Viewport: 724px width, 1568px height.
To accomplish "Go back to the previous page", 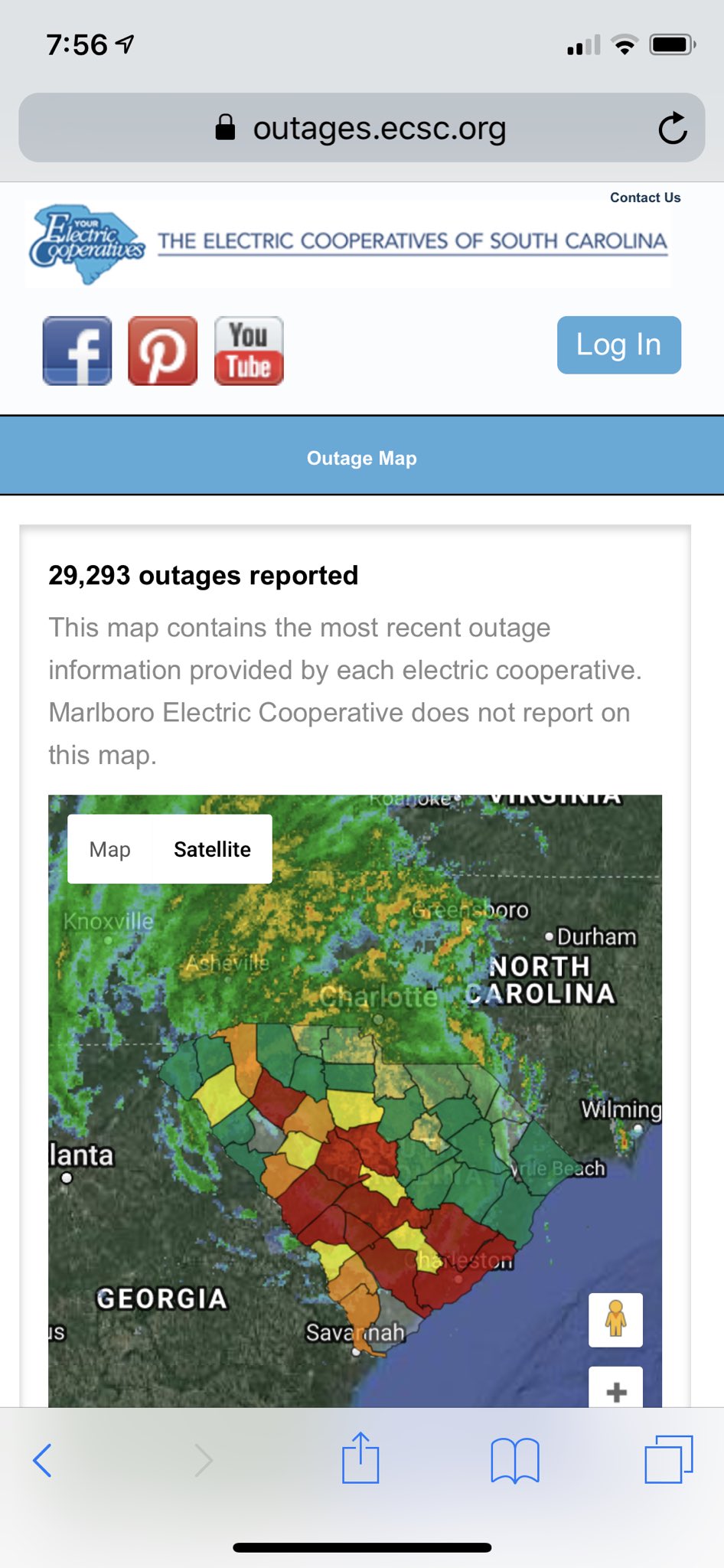I will point(43,1460).
